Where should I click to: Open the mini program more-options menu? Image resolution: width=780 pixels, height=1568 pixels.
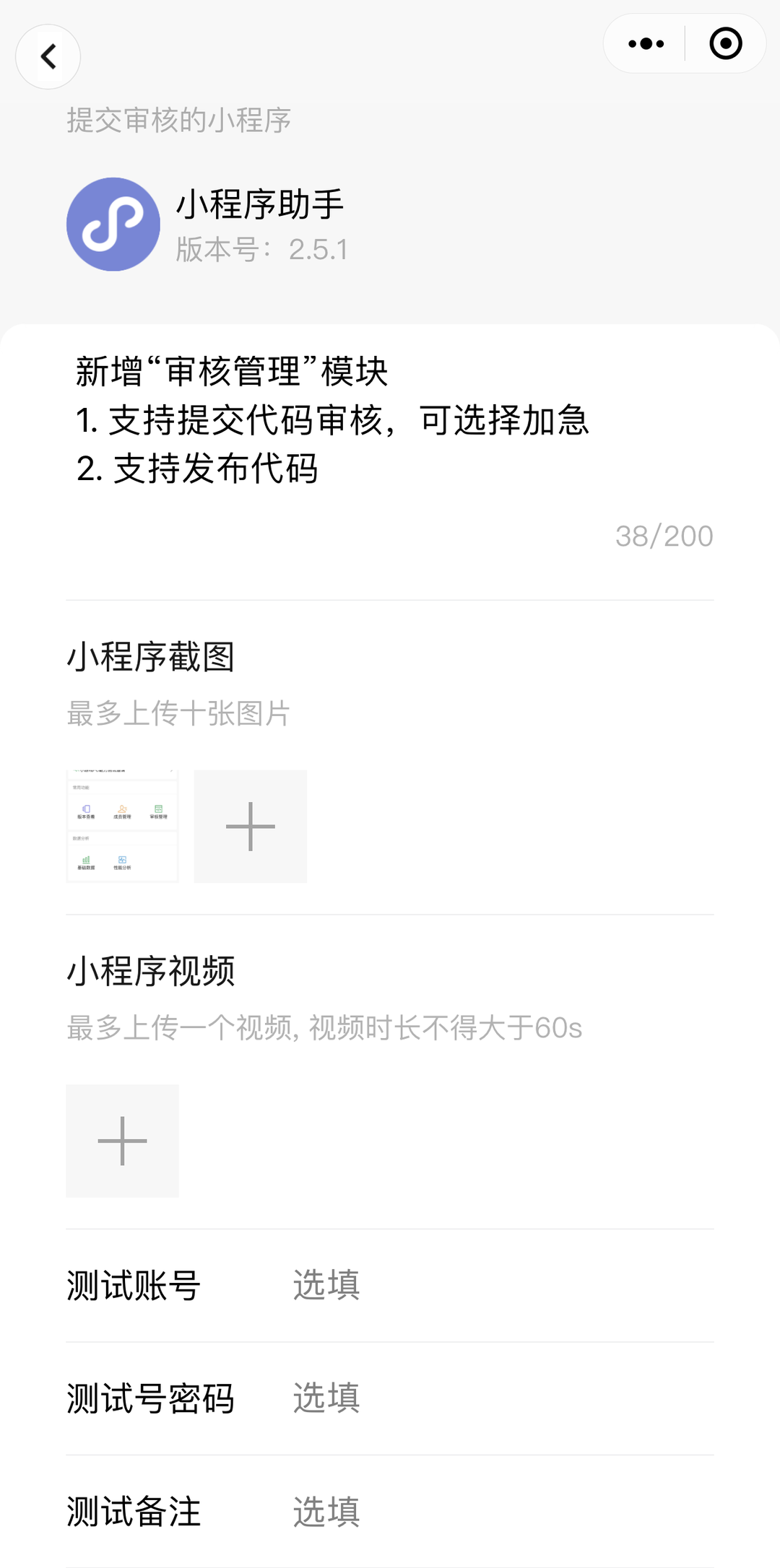646,44
